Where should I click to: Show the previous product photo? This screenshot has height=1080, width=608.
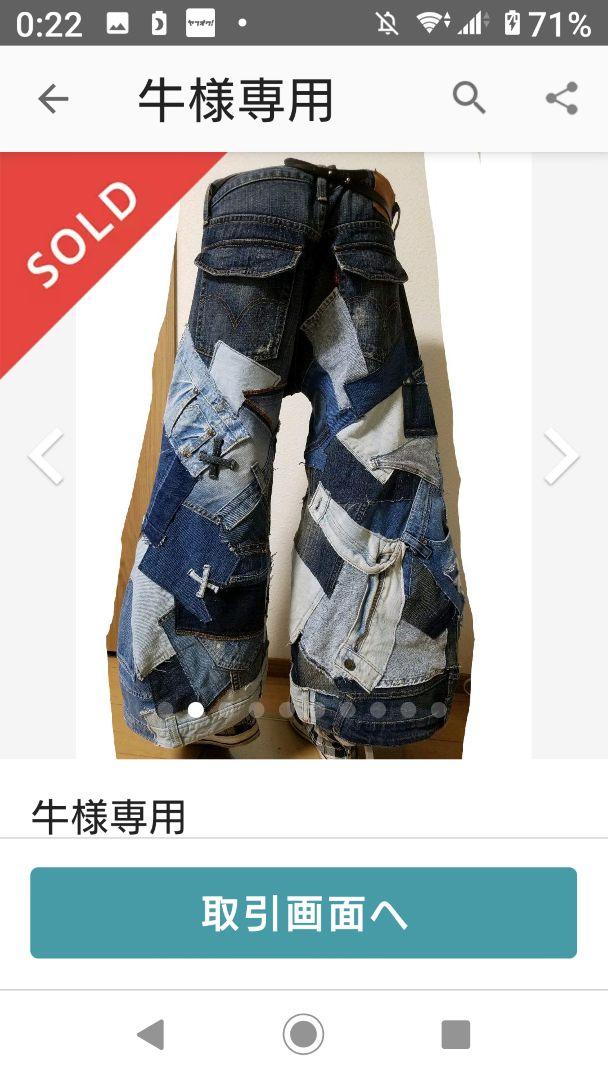click(47, 456)
